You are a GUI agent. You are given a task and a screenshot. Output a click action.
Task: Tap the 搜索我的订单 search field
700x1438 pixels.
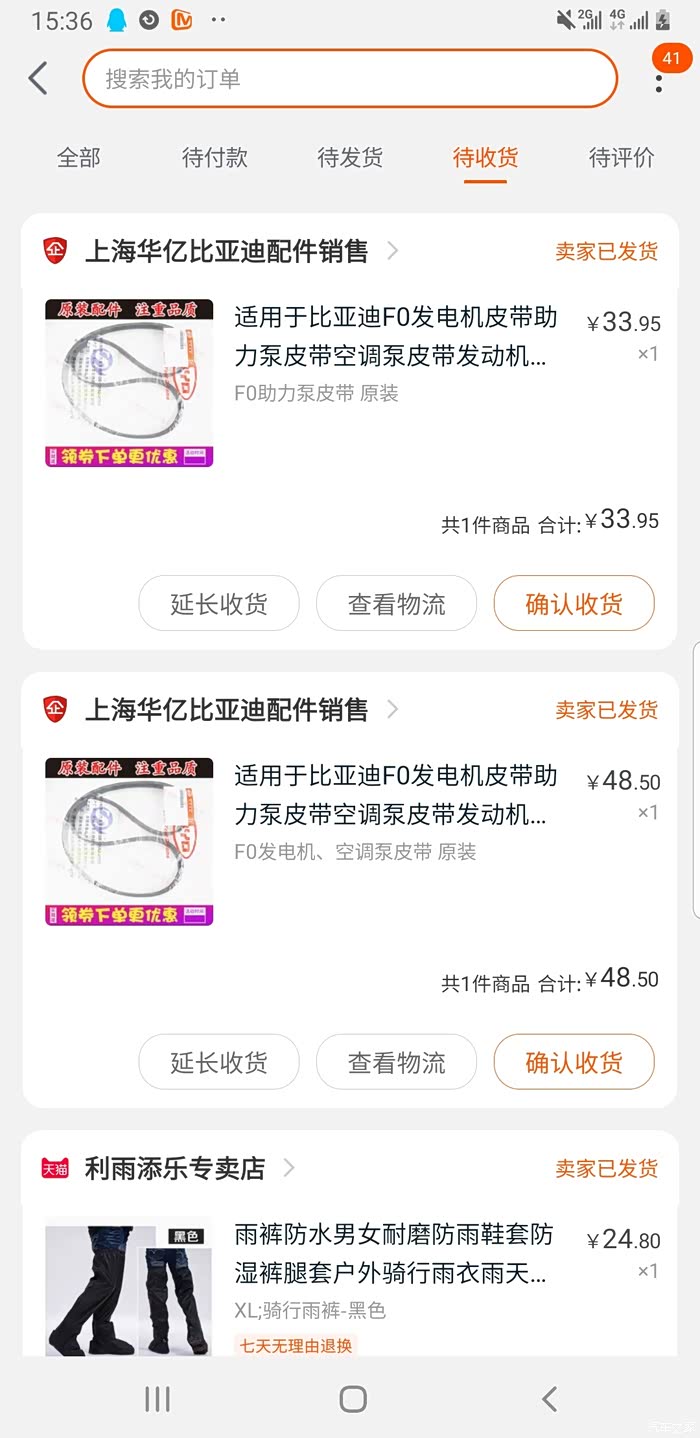(x=350, y=78)
